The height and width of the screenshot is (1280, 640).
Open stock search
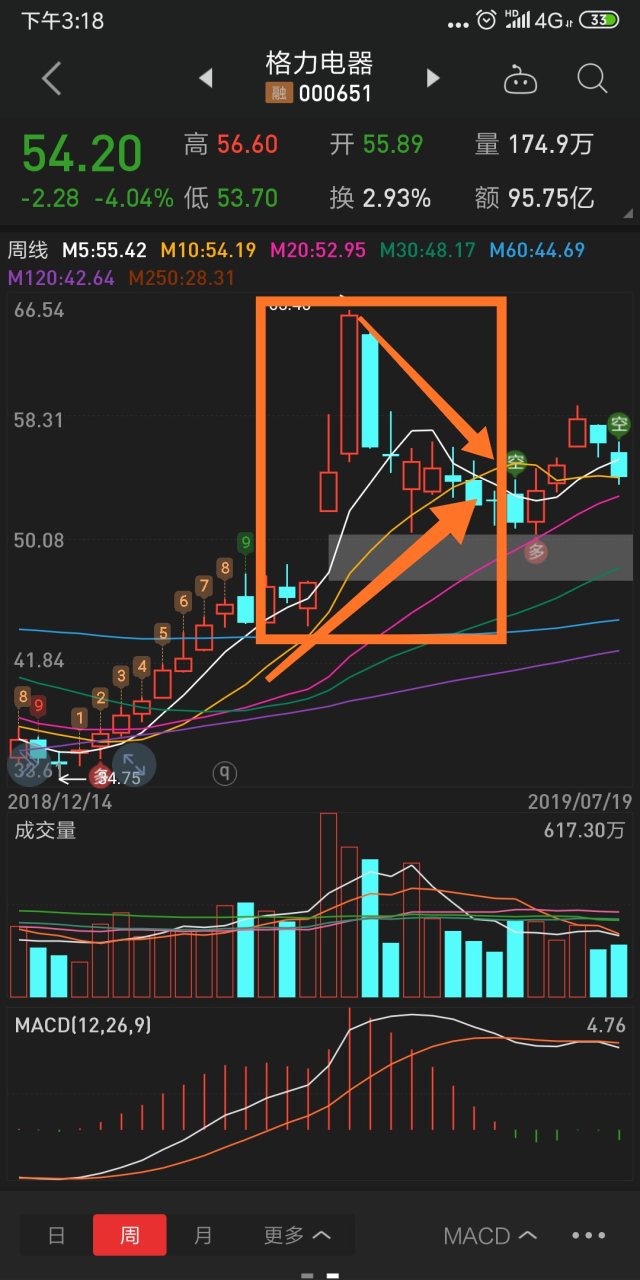pyautogui.click(x=592, y=78)
